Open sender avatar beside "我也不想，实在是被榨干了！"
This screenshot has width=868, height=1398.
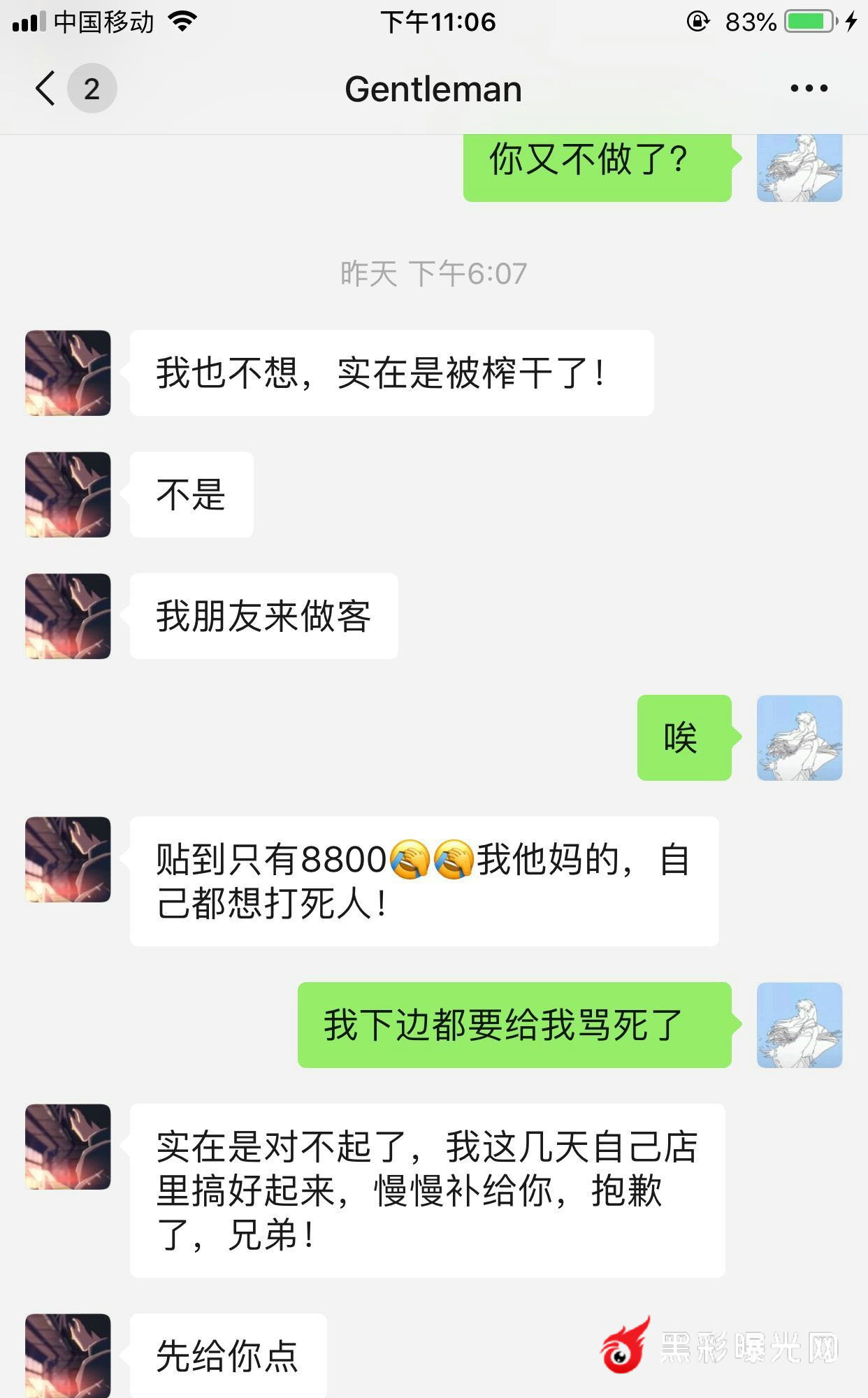tap(68, 373)
